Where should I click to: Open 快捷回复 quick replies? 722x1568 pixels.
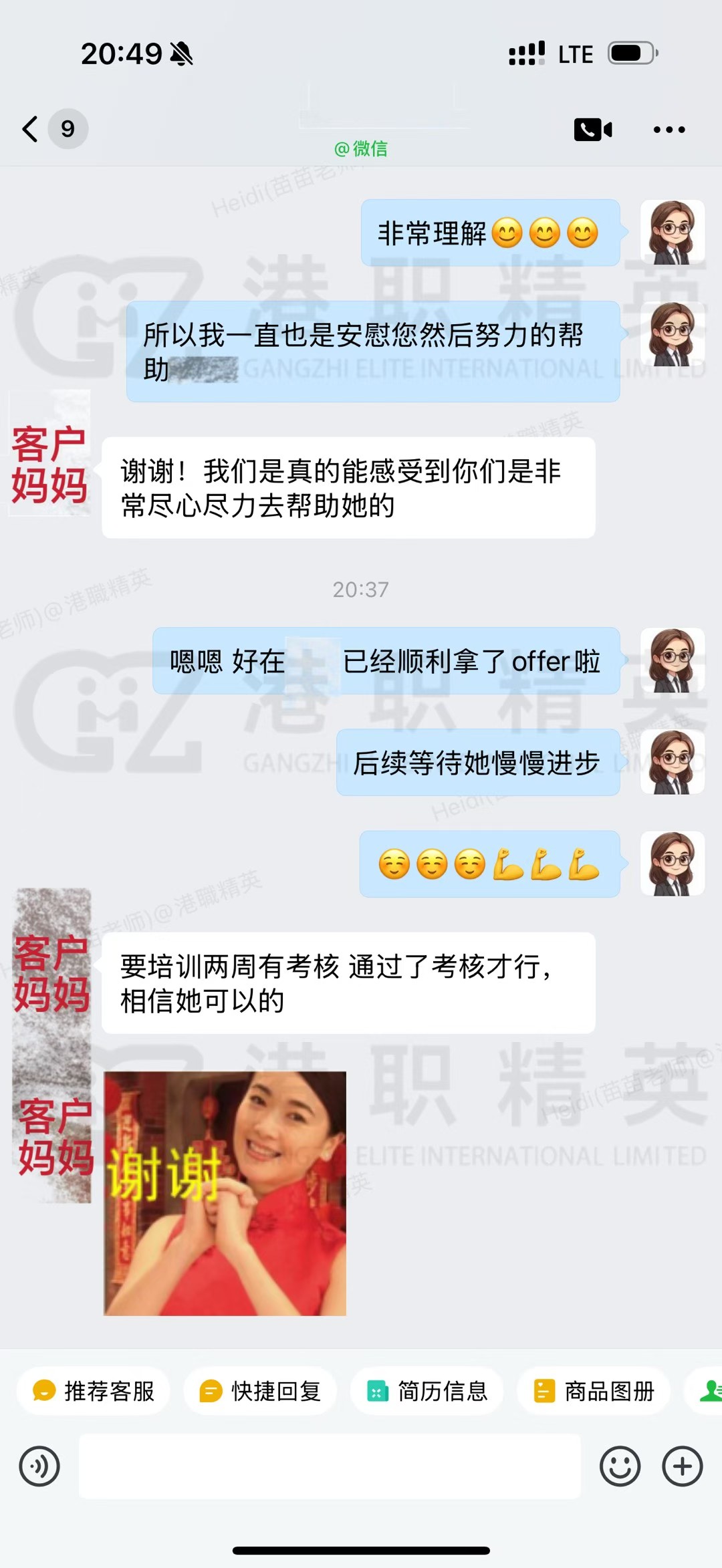pyautogui.click(x=261, y=1391)
